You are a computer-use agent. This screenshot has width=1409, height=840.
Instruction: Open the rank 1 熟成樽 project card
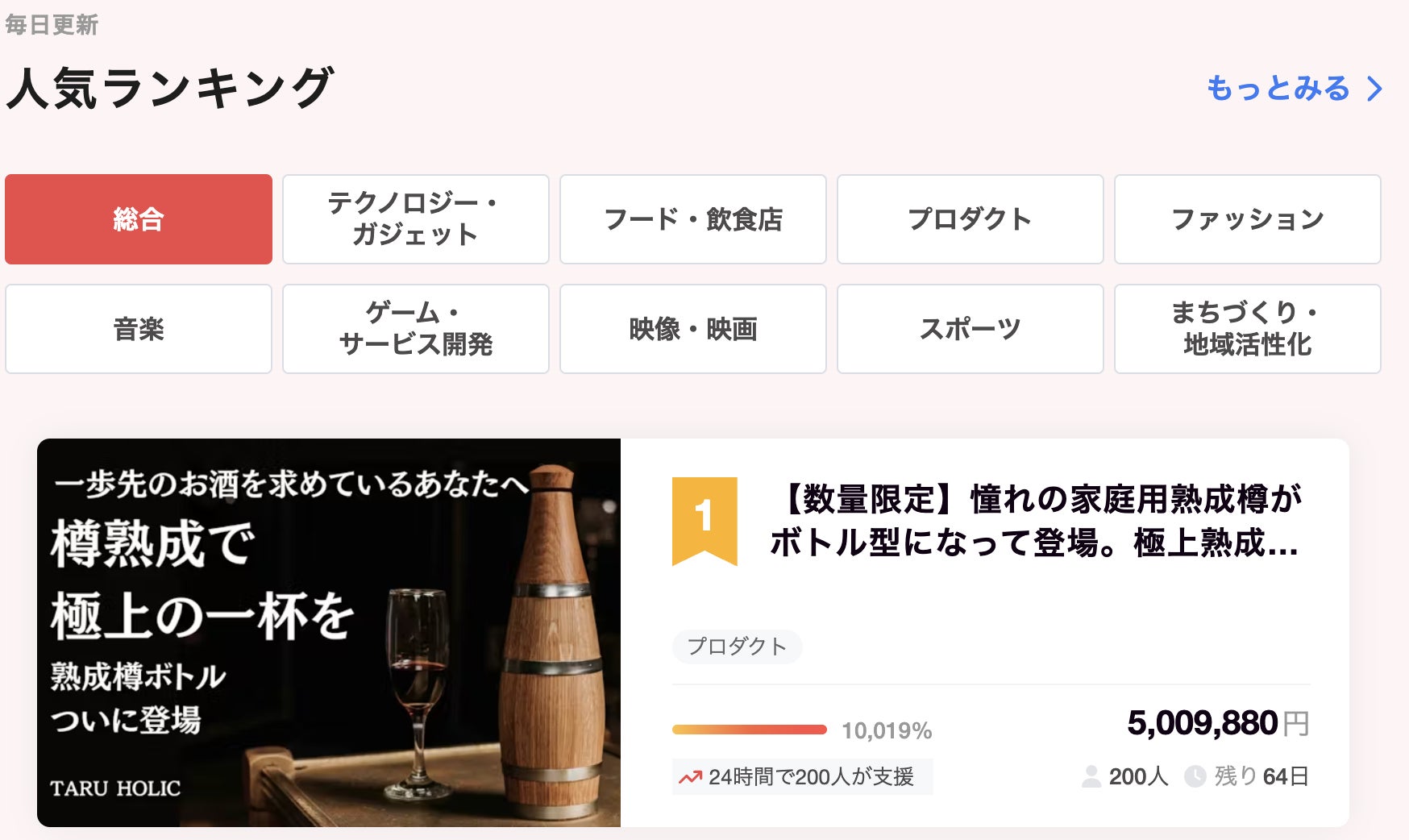click(x=1034, y=521)
